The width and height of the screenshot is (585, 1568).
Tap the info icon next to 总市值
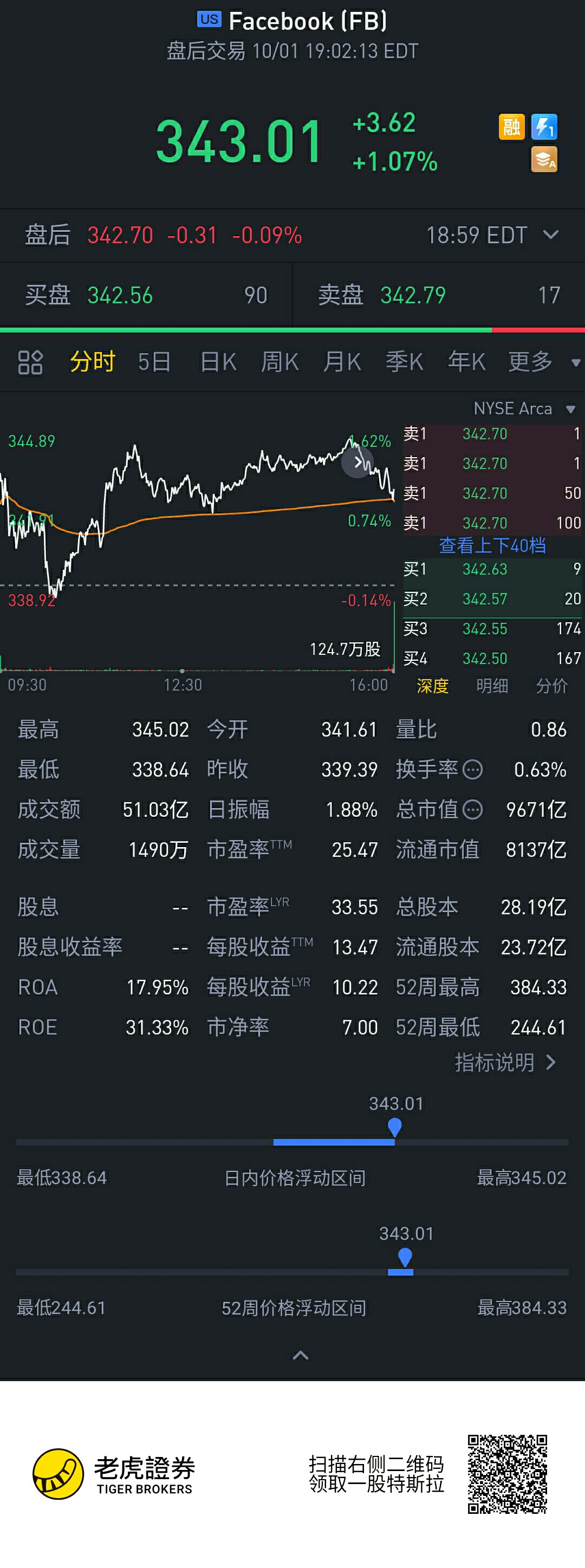pos(473,810)
